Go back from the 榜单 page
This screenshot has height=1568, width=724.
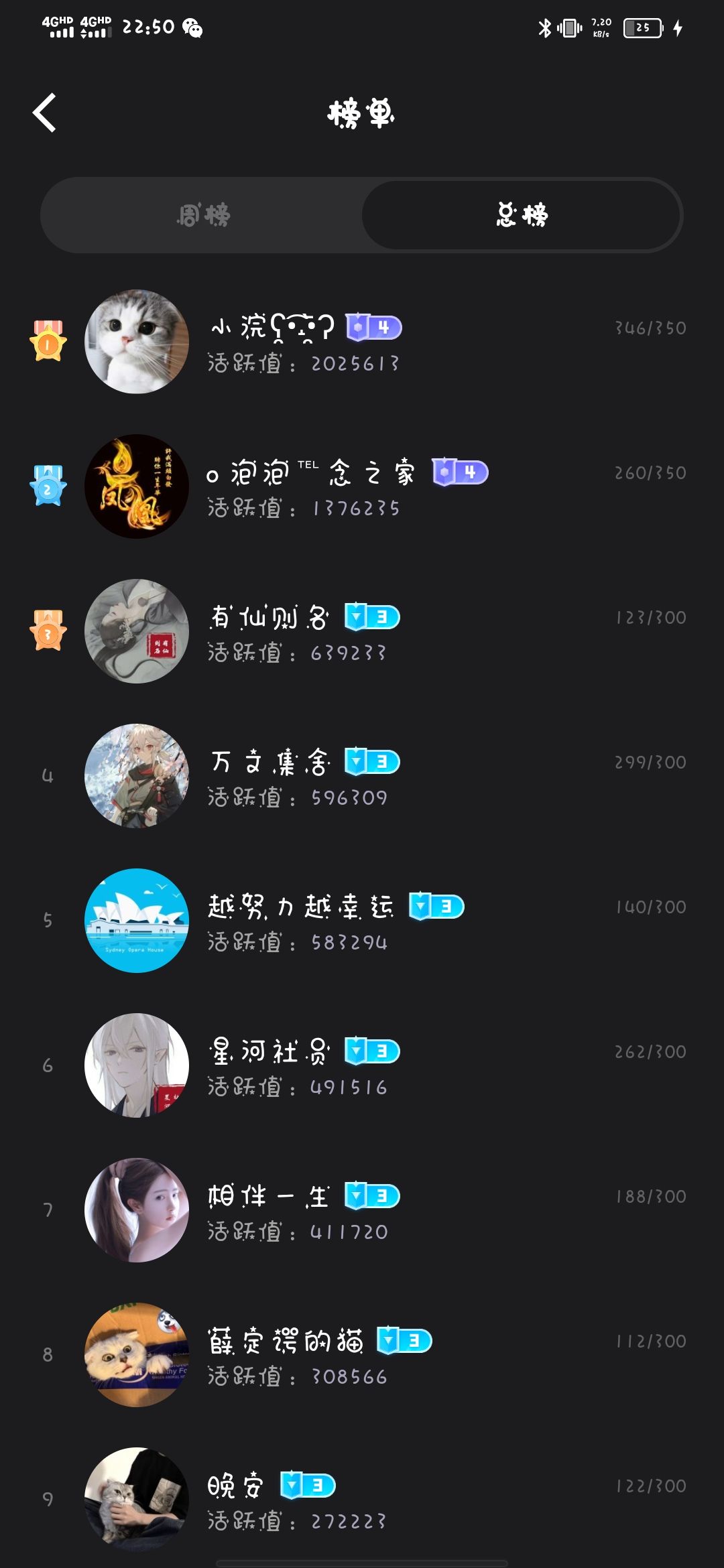(x=45, y=113)
